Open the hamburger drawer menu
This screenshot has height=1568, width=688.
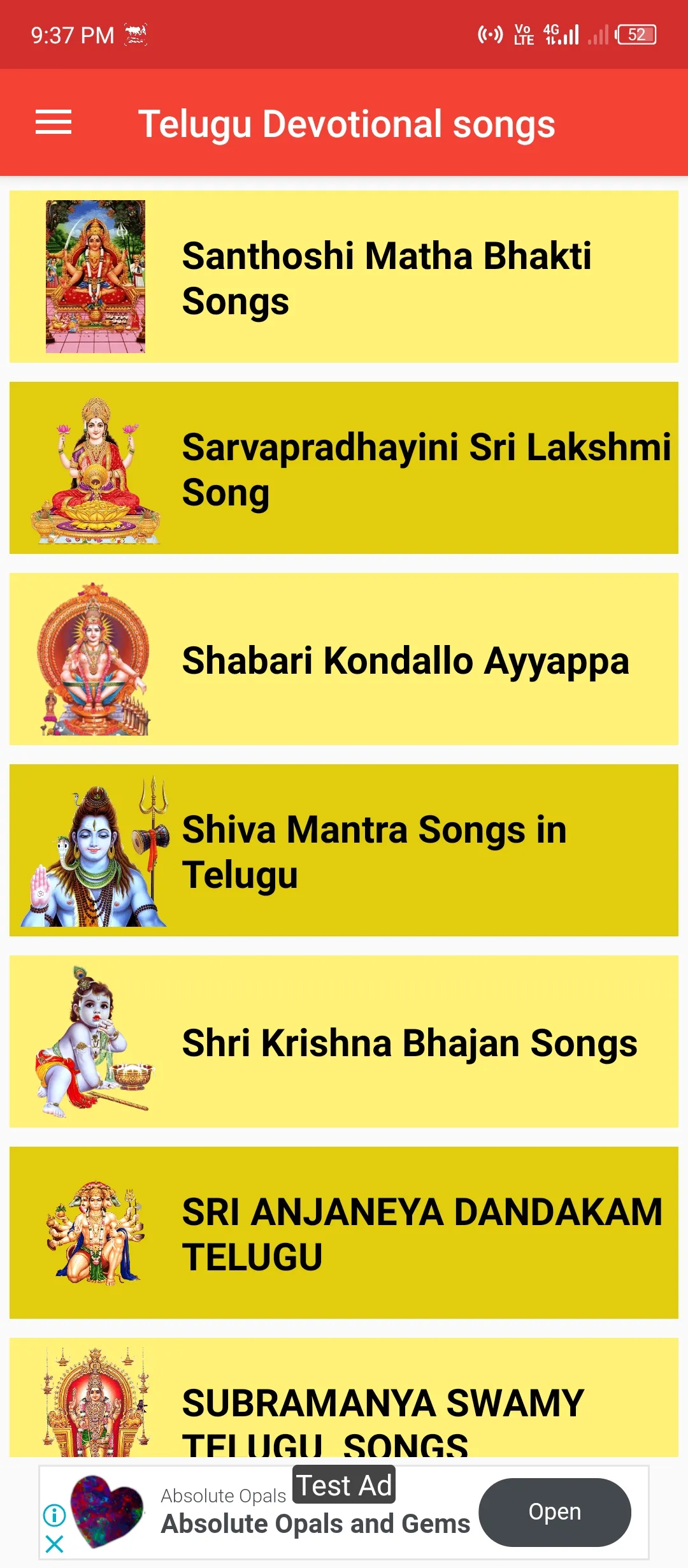point(54,122)
